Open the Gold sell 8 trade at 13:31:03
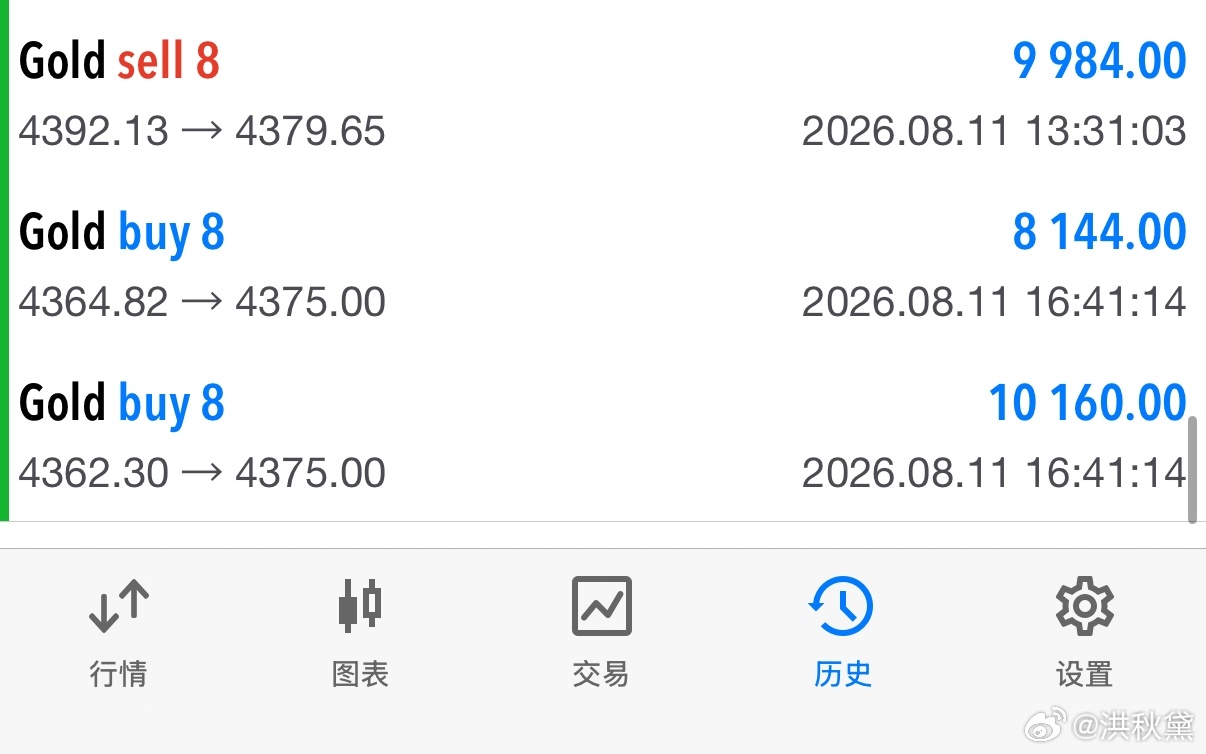Image resolution: width=1206 pixels, height=754 pixels. pos(603,95)
